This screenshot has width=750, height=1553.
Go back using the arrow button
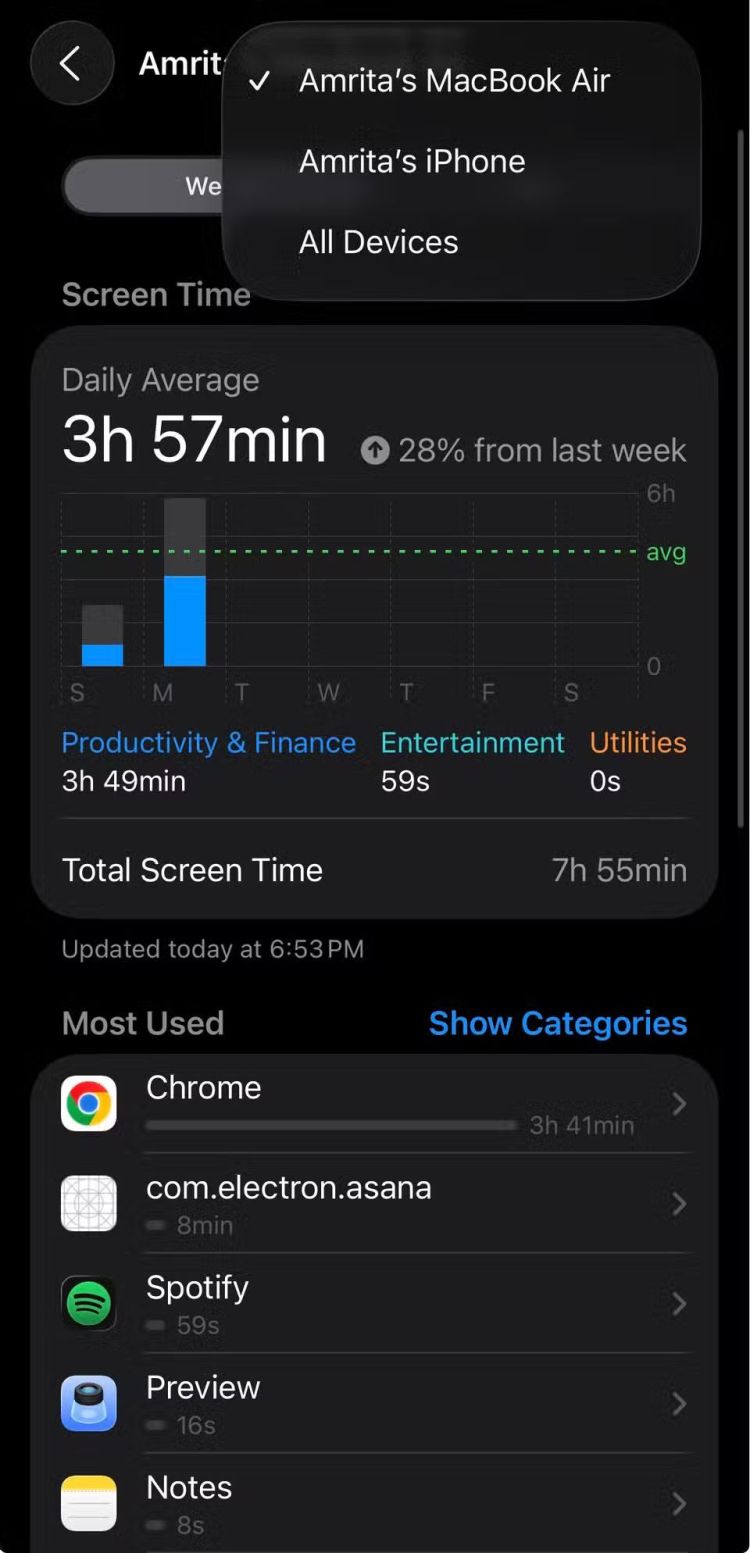[x=71, y=64]
